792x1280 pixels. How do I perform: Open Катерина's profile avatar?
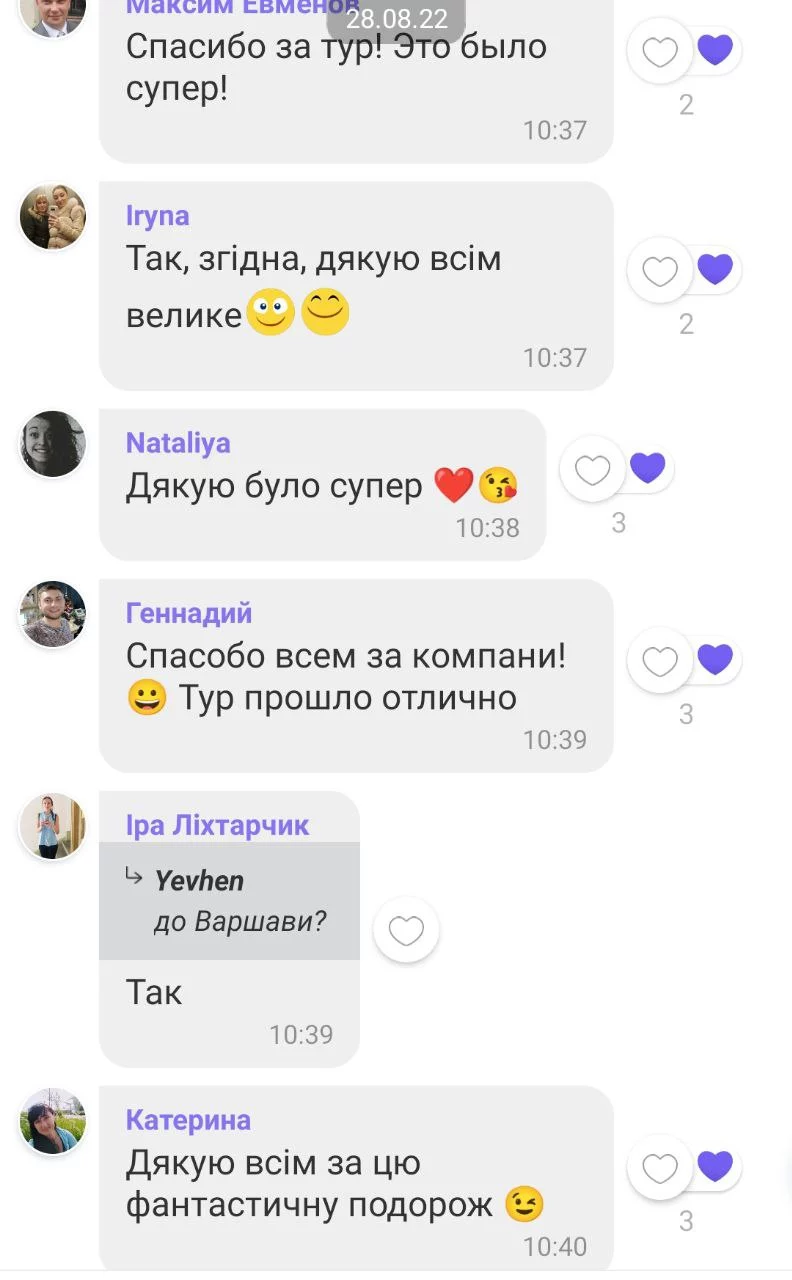[x=53, y=1121]
